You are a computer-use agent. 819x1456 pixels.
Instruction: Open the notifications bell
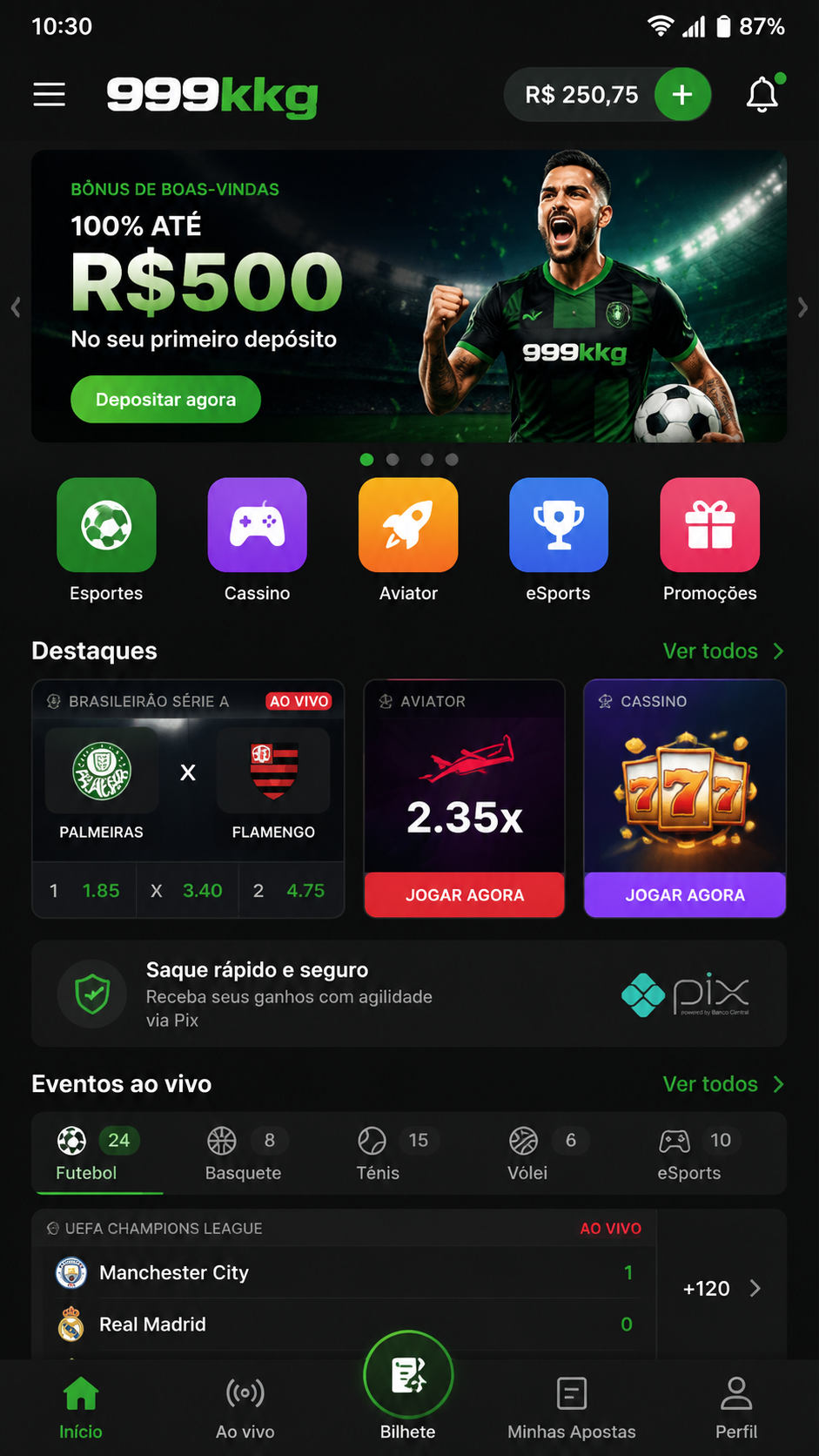pyautogui.click(x=762, y=94)
